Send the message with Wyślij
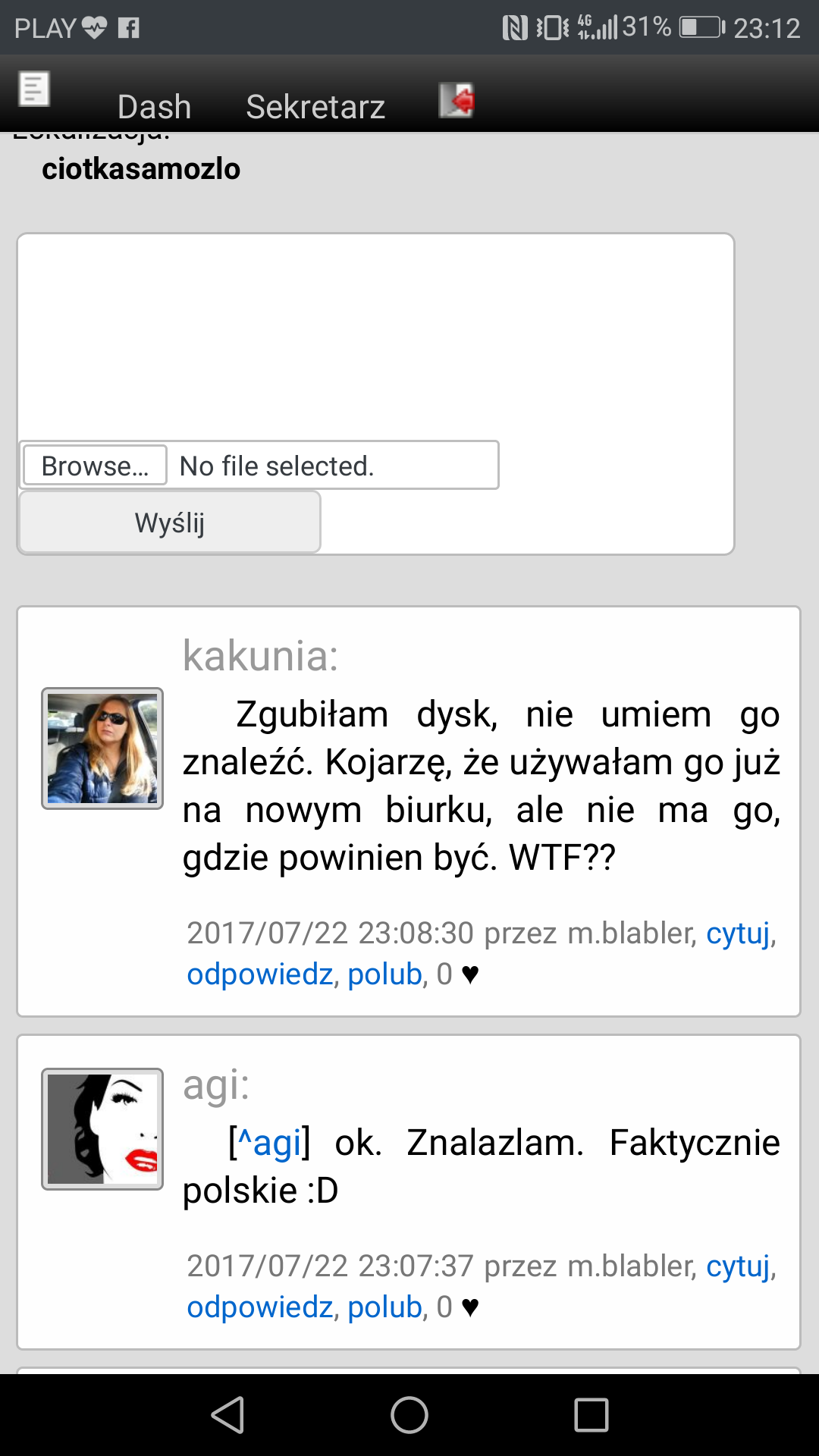Image resolution: width=819 pixels, height=1456 pixels. (170, 522)
